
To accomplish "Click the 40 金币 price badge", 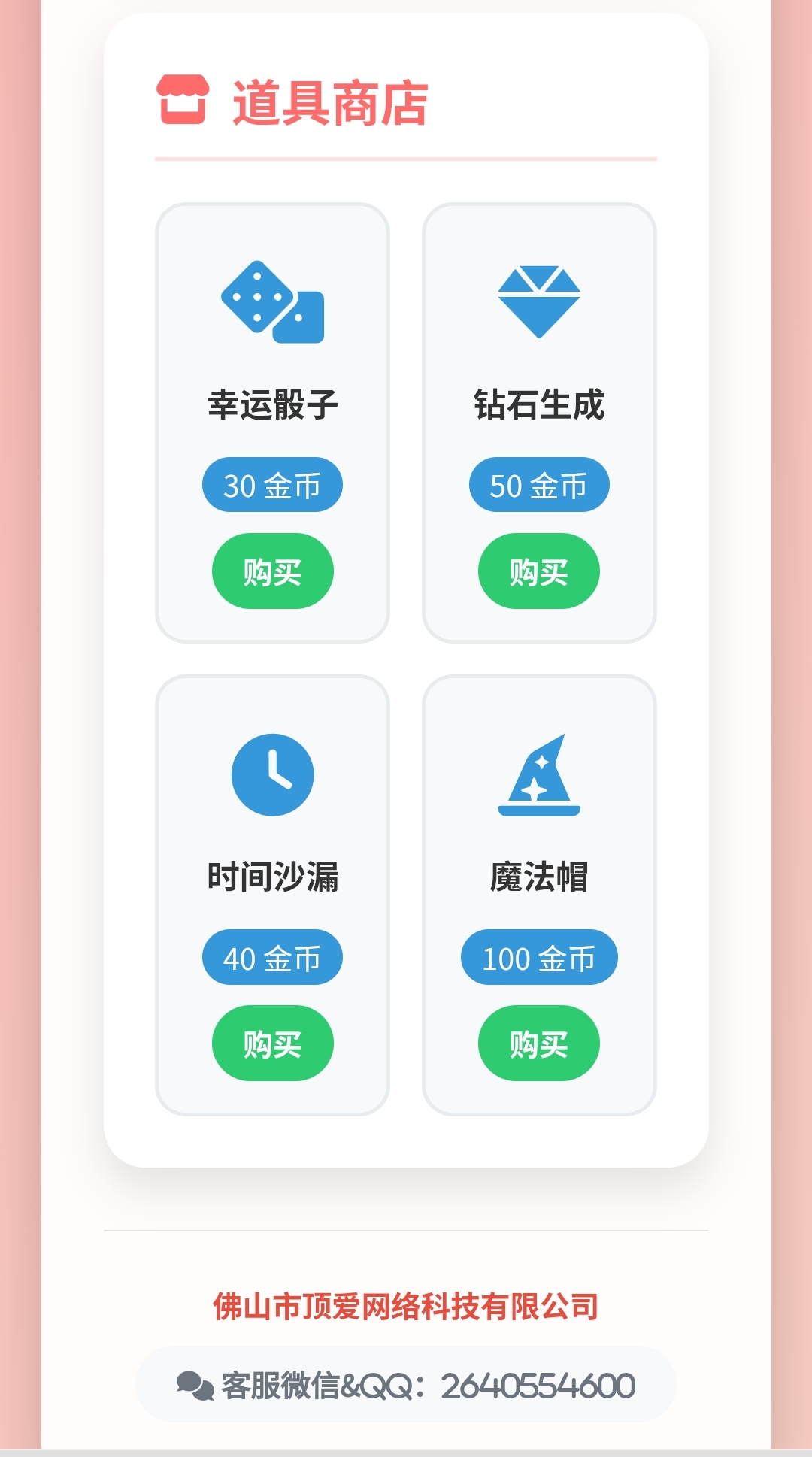I will click(x=273, y=957).
